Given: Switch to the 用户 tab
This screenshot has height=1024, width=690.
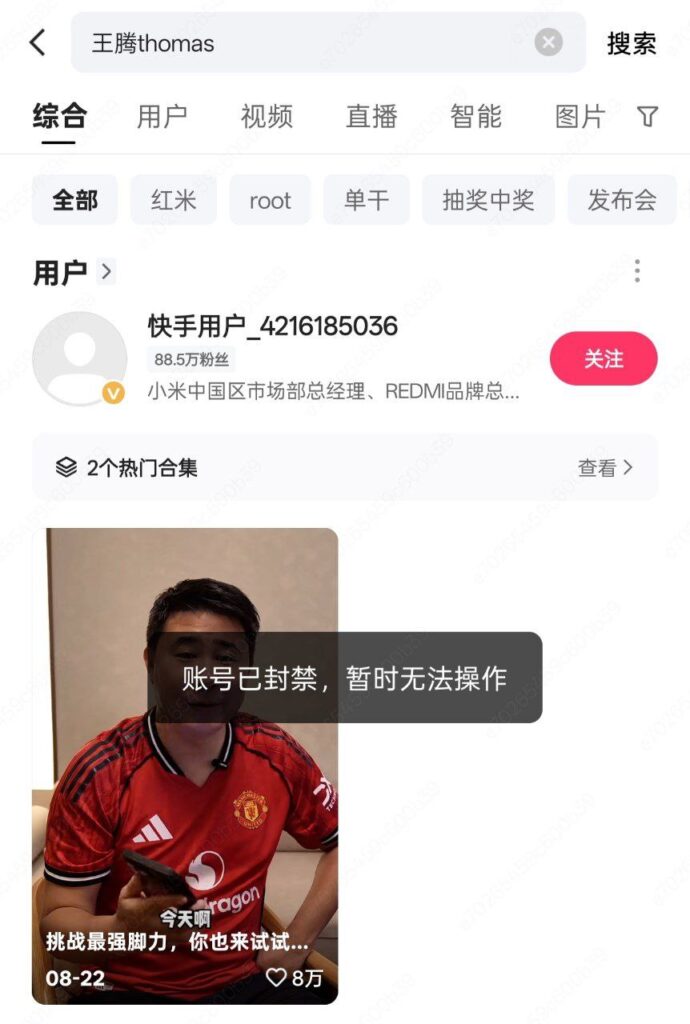Looking at the screenshot, I should pyautogui.click(x=162, y=116).
